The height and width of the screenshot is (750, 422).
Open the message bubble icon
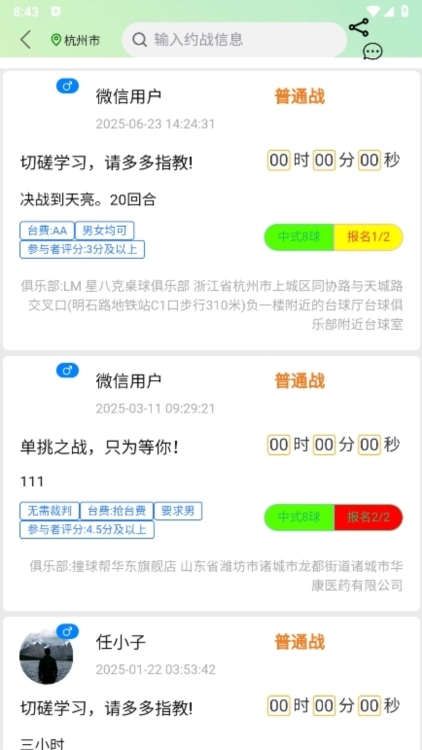[x=372, y=52]
